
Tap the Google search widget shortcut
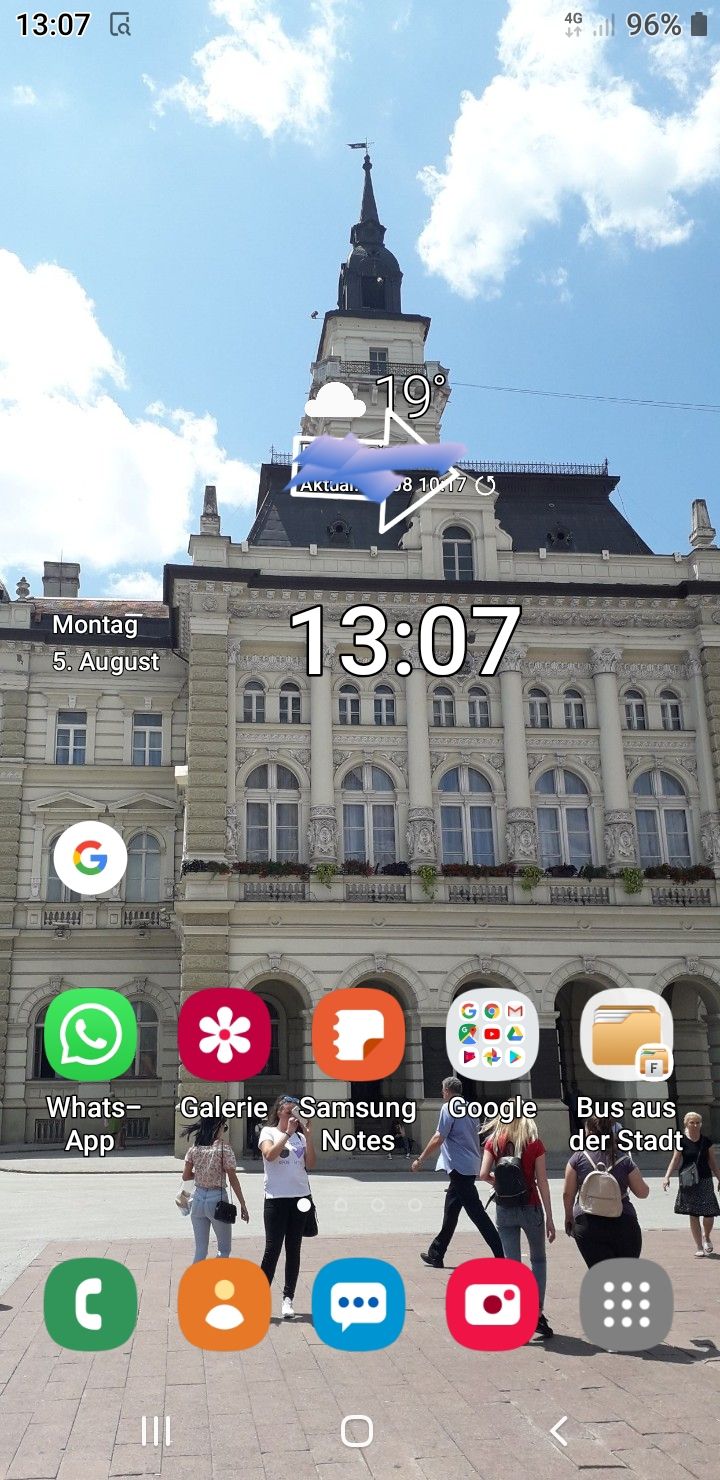[91, 858]
